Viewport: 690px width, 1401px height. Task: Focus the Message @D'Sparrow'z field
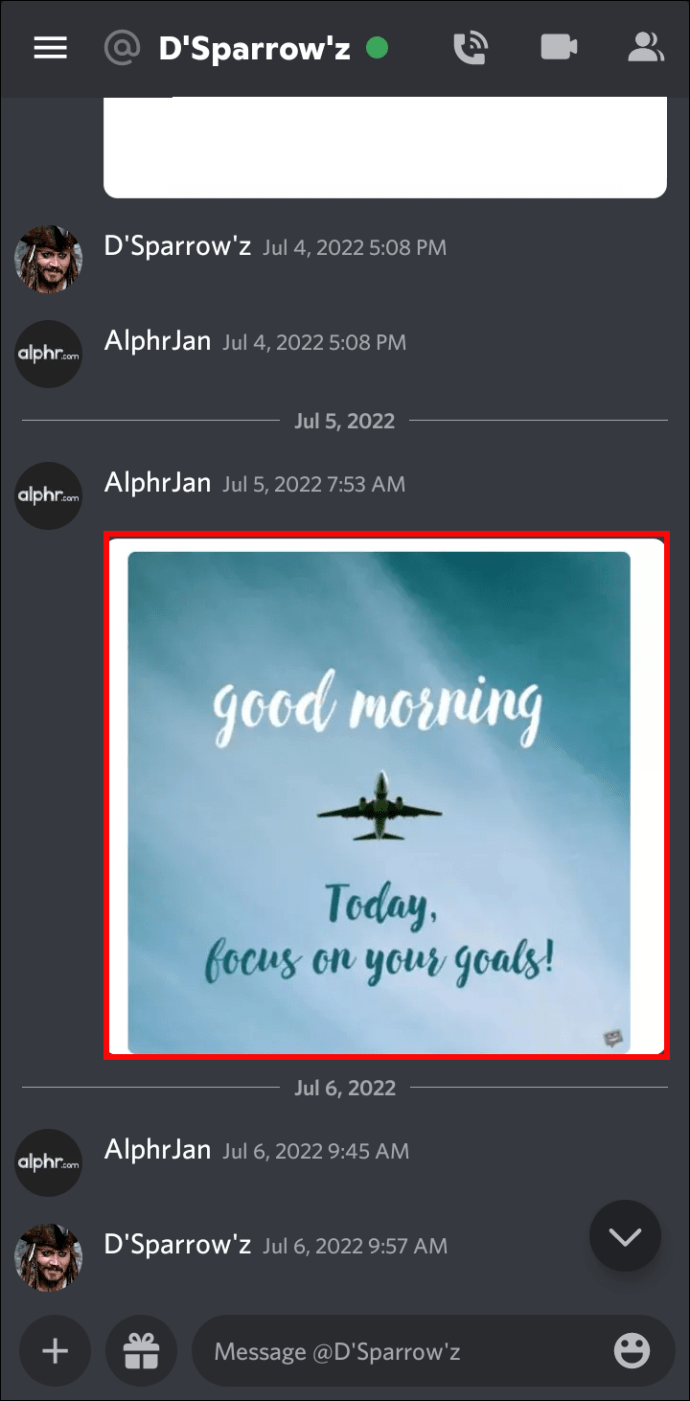[400, 1352]
